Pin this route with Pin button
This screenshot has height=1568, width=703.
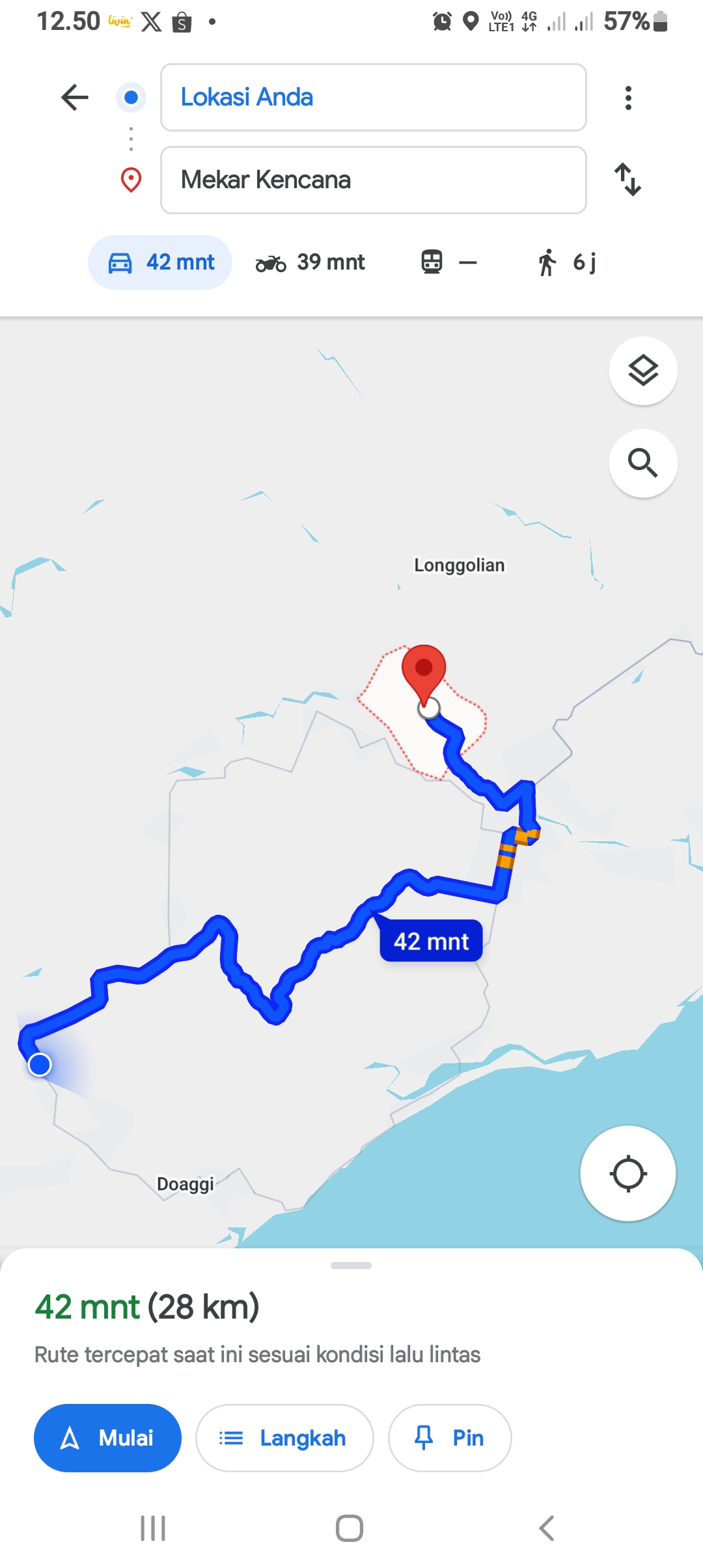(450, 1438)
